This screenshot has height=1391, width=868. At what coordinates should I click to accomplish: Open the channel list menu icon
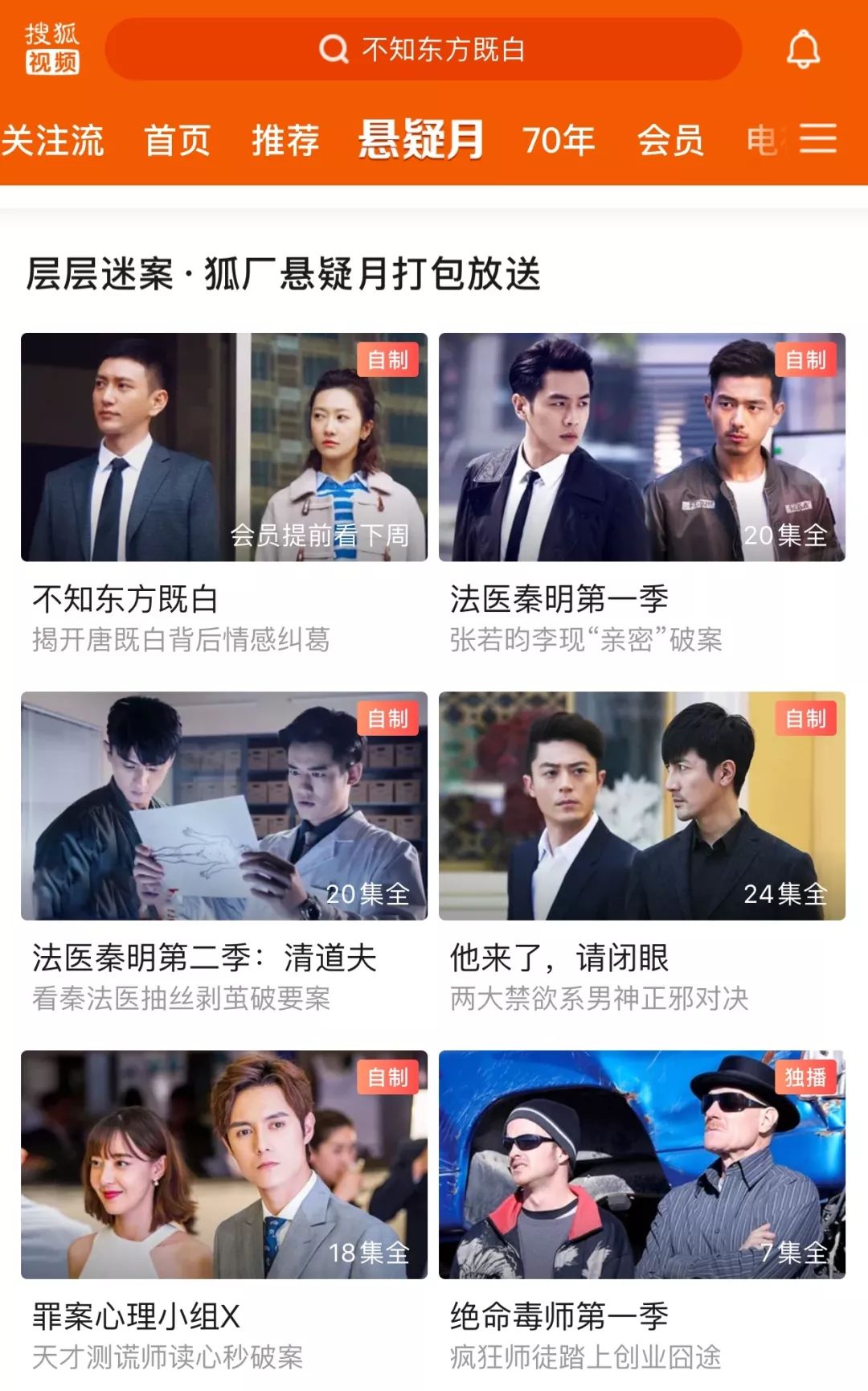[x=818, y=138]
